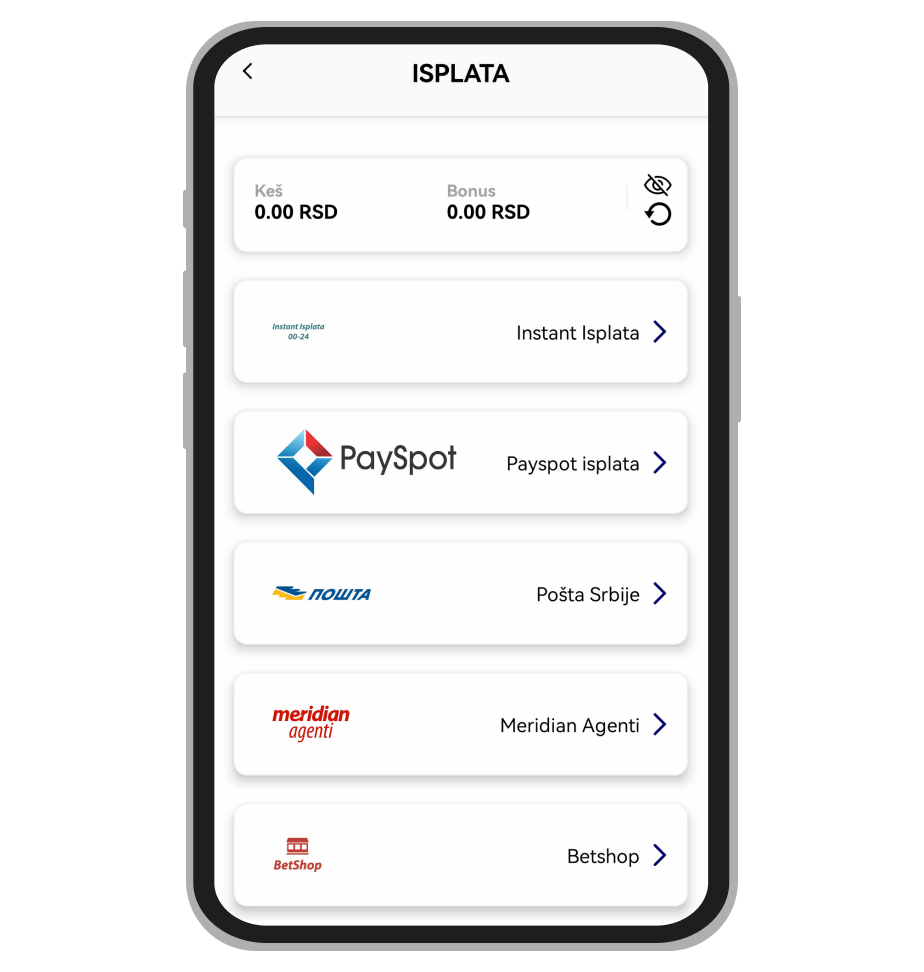The height and width of the screenshot is (972, 924).
Task: Select Payspot isplata
Action: click(x=461, y=463)
